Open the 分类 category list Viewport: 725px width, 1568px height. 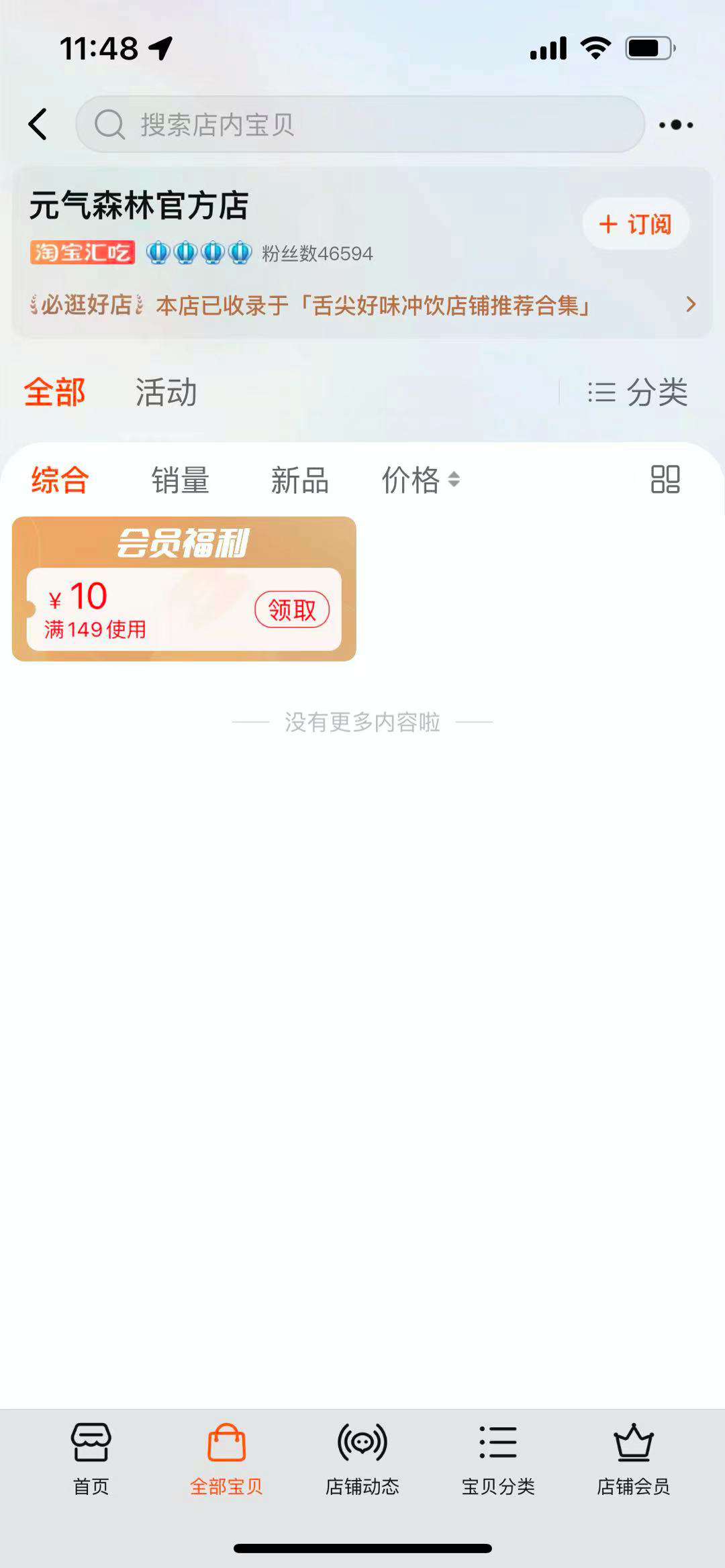pos(638,393)
